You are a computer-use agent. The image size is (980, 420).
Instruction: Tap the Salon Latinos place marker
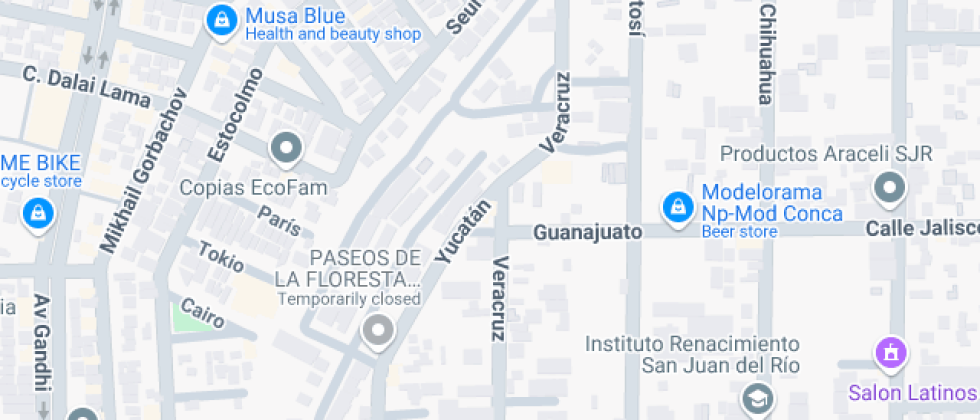tap(889, 352)
